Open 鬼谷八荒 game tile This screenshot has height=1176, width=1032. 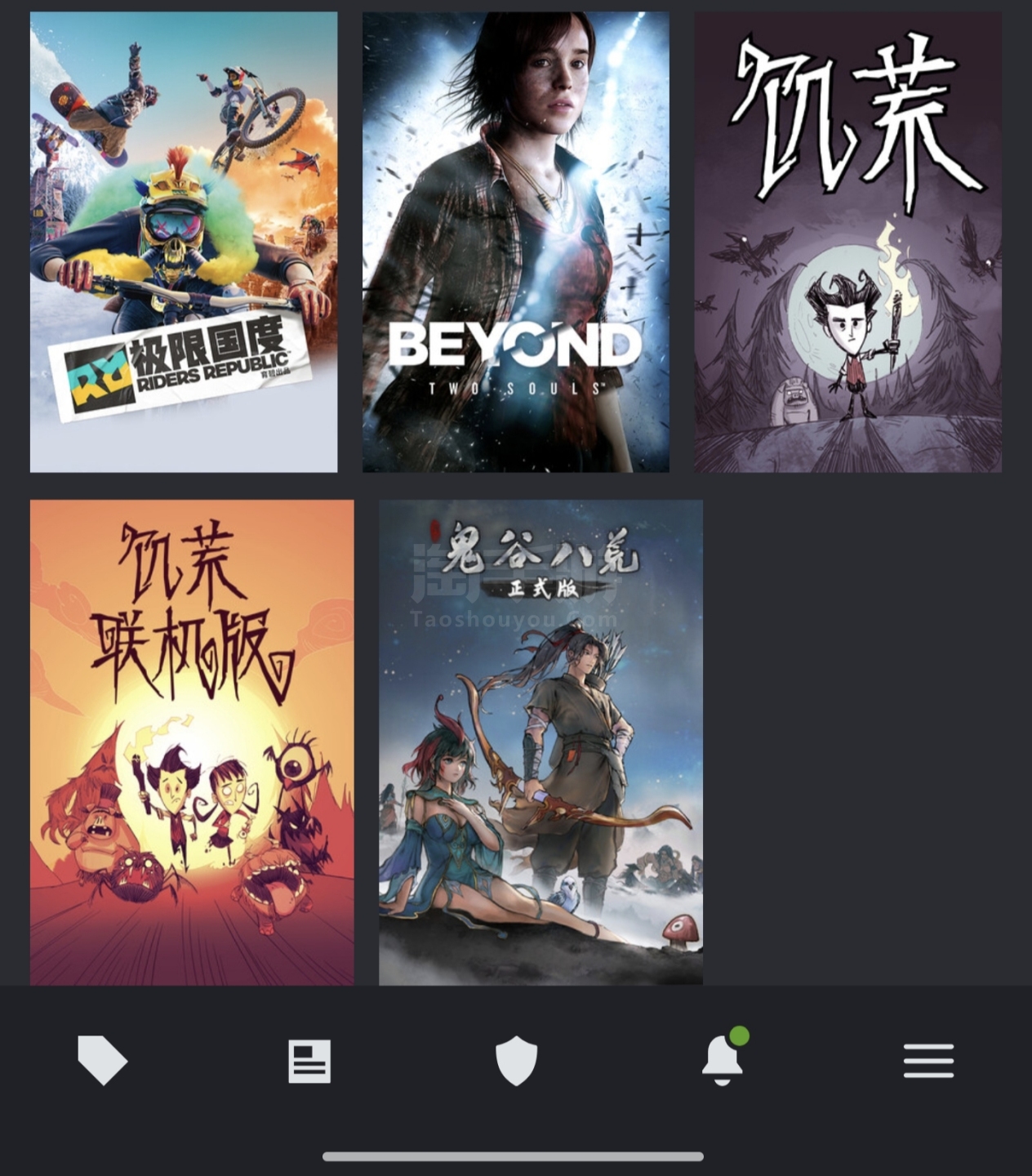pyautogui.click(x=540, y=742)
